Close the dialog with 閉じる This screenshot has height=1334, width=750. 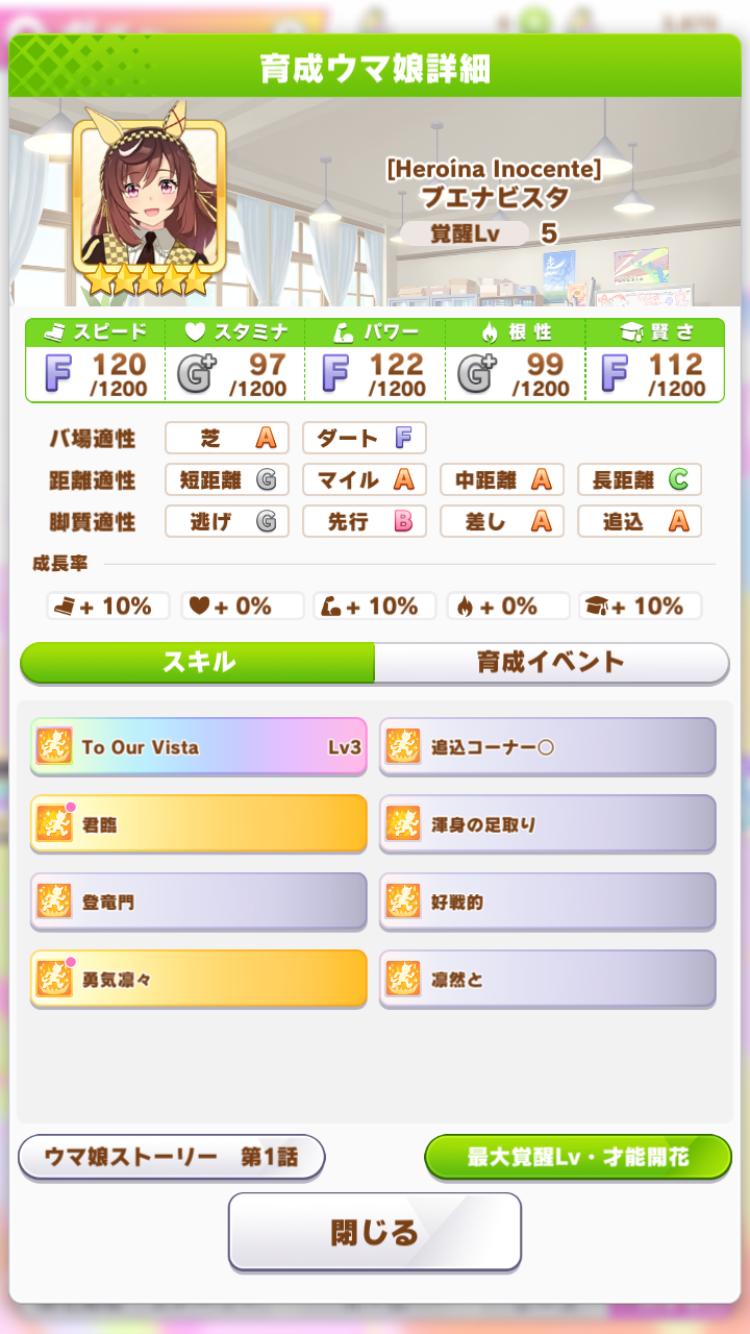click(x=374, y=1232)
